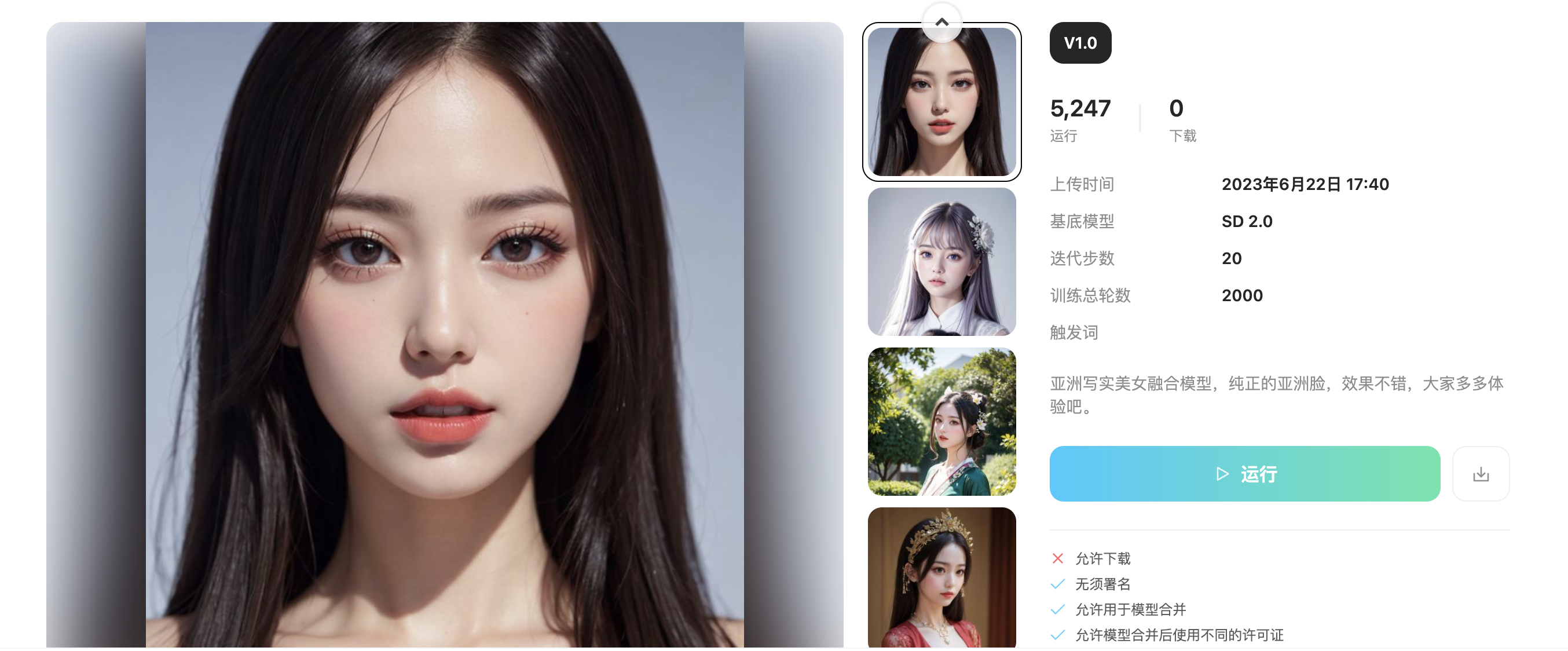
Task: View the purple-haired girl thumbnail
Action: 941,261
